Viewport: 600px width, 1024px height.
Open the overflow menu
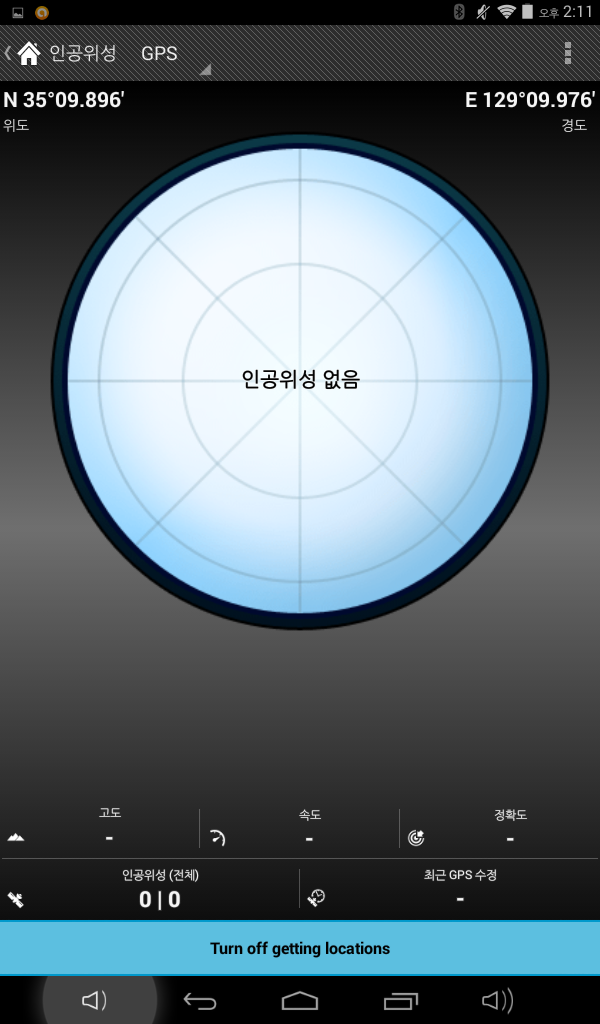coord(568,53)
